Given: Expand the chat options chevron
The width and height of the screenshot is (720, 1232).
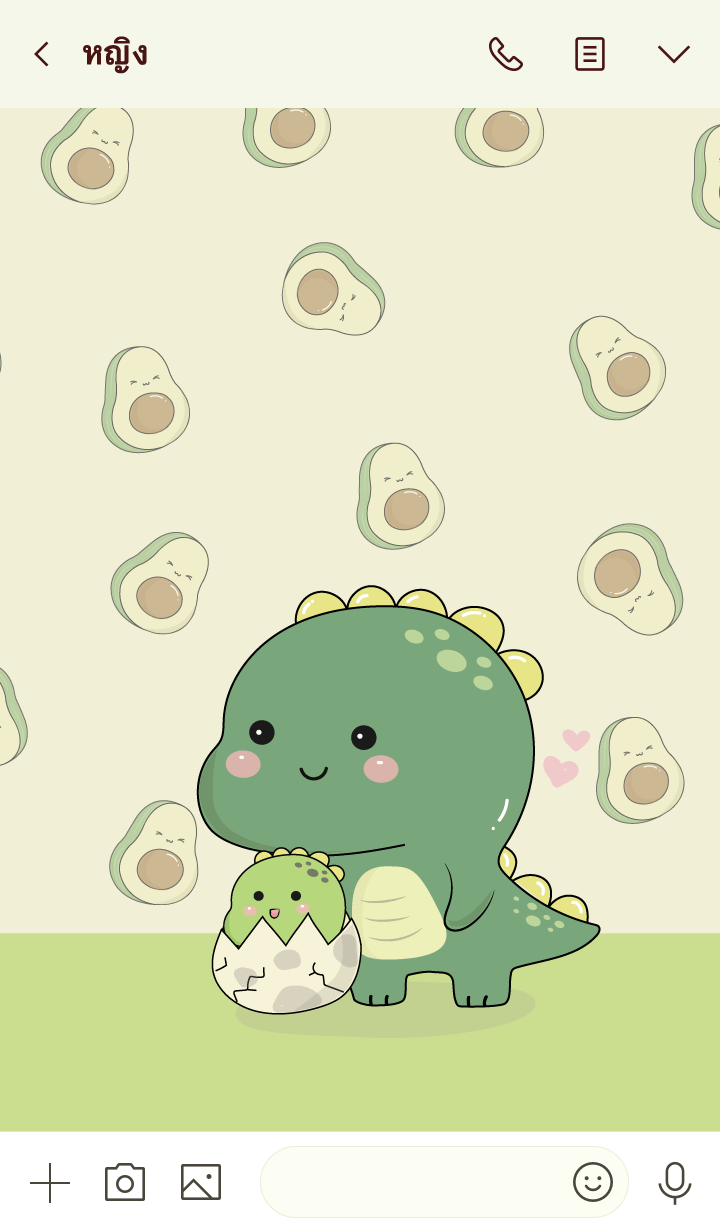Looking at the screenshot, I should [673, 54].
